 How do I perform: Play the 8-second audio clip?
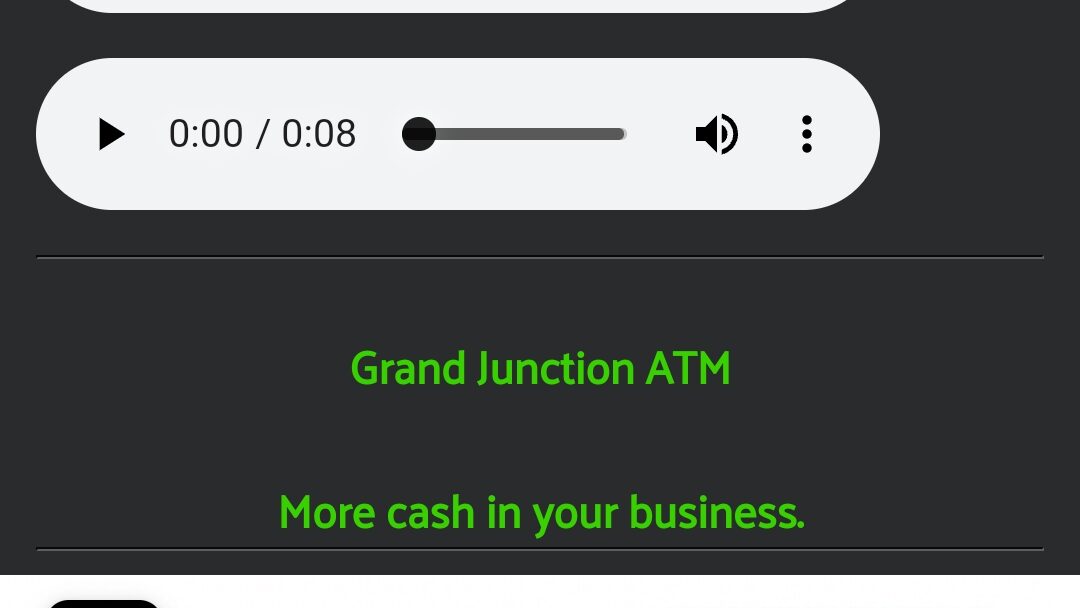(111, 134)
